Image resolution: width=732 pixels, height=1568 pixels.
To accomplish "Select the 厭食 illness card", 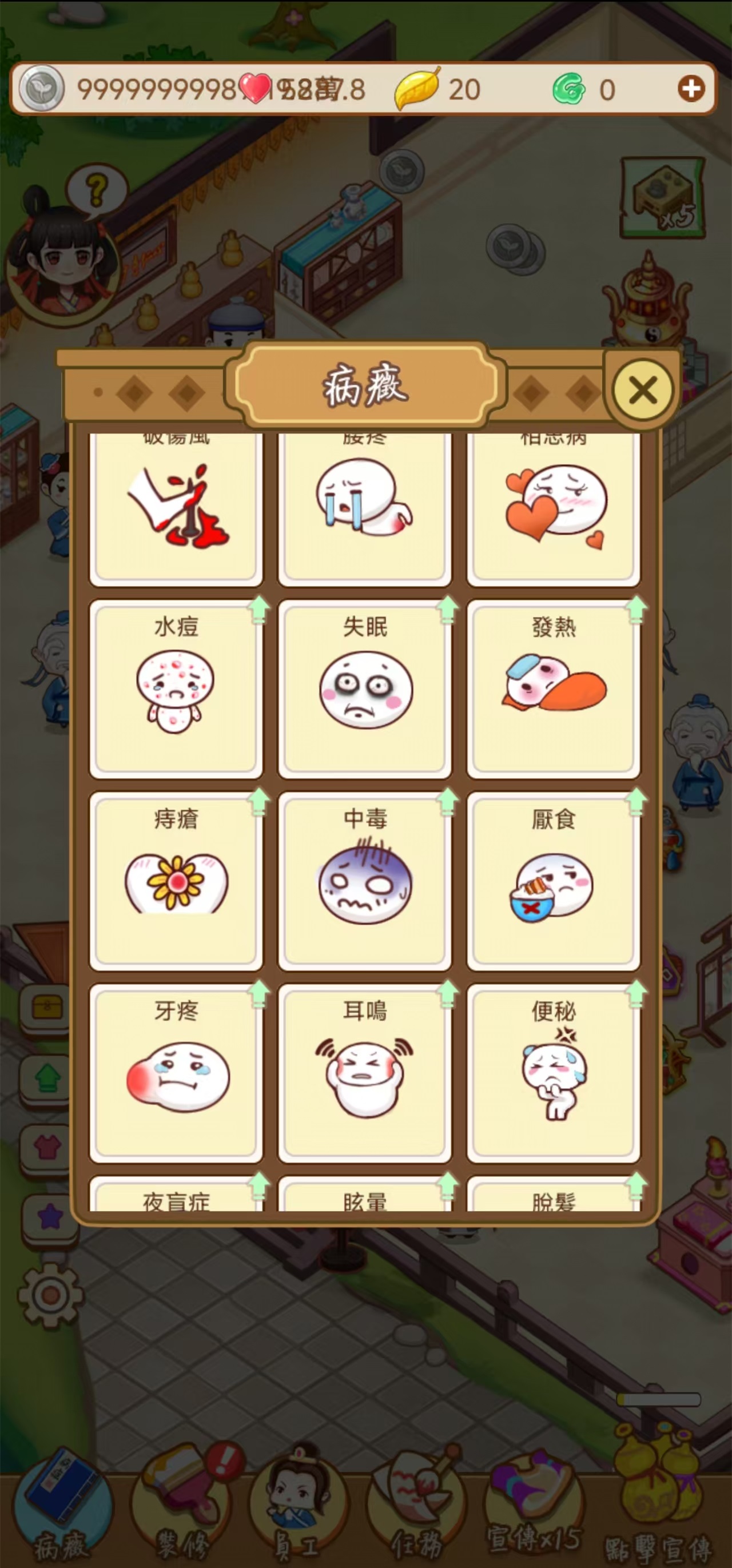I will 553,880.
